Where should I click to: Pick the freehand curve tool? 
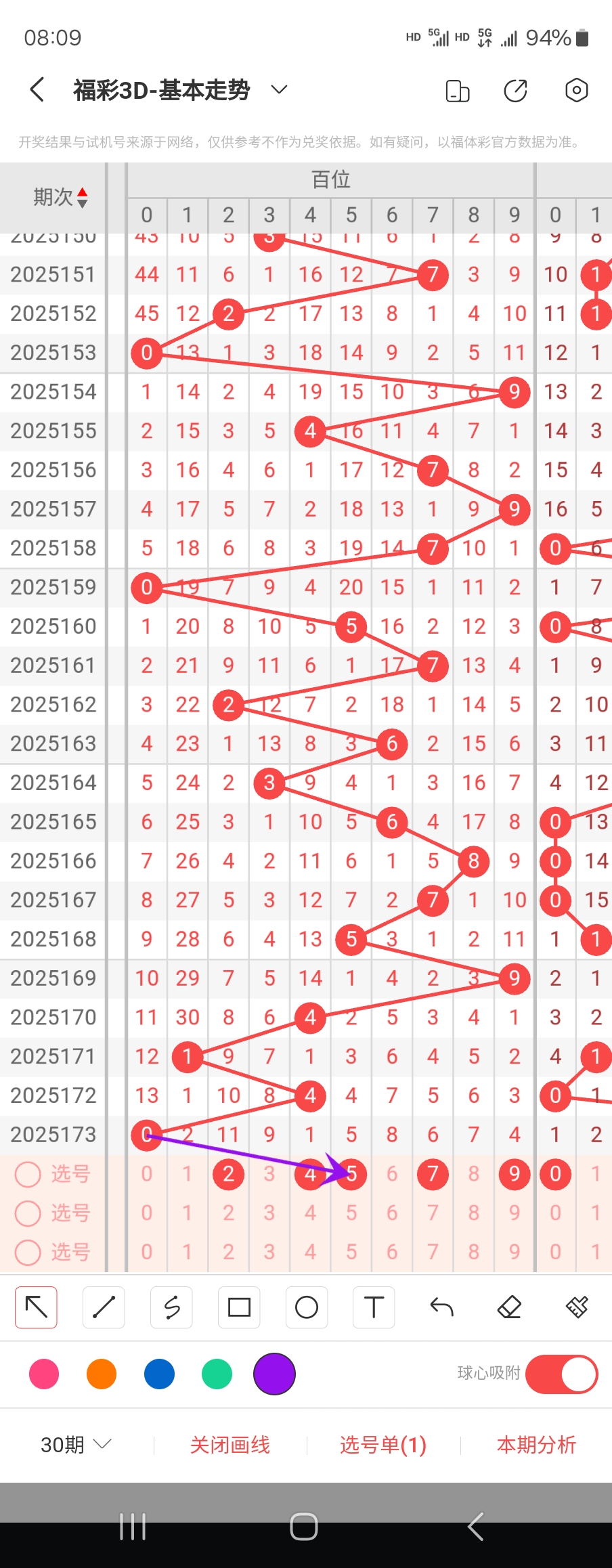[x=171, y=1307]
